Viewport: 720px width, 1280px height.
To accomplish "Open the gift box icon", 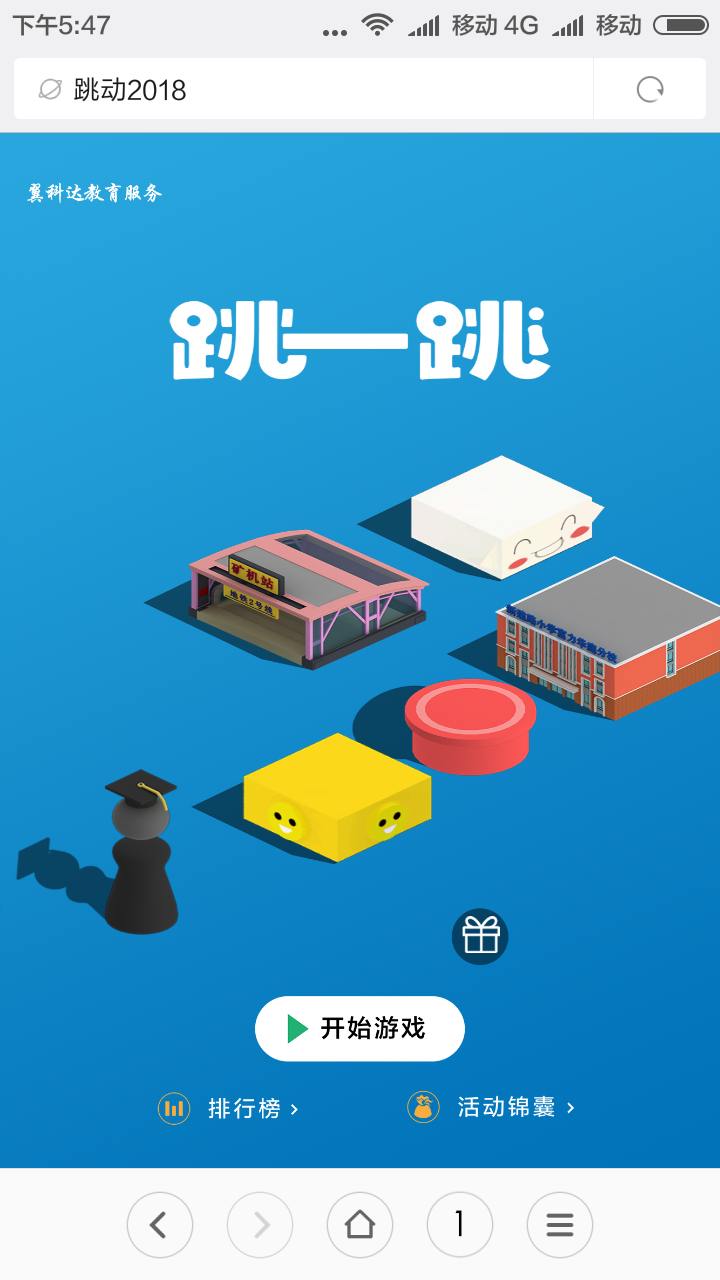I will 480,937.
